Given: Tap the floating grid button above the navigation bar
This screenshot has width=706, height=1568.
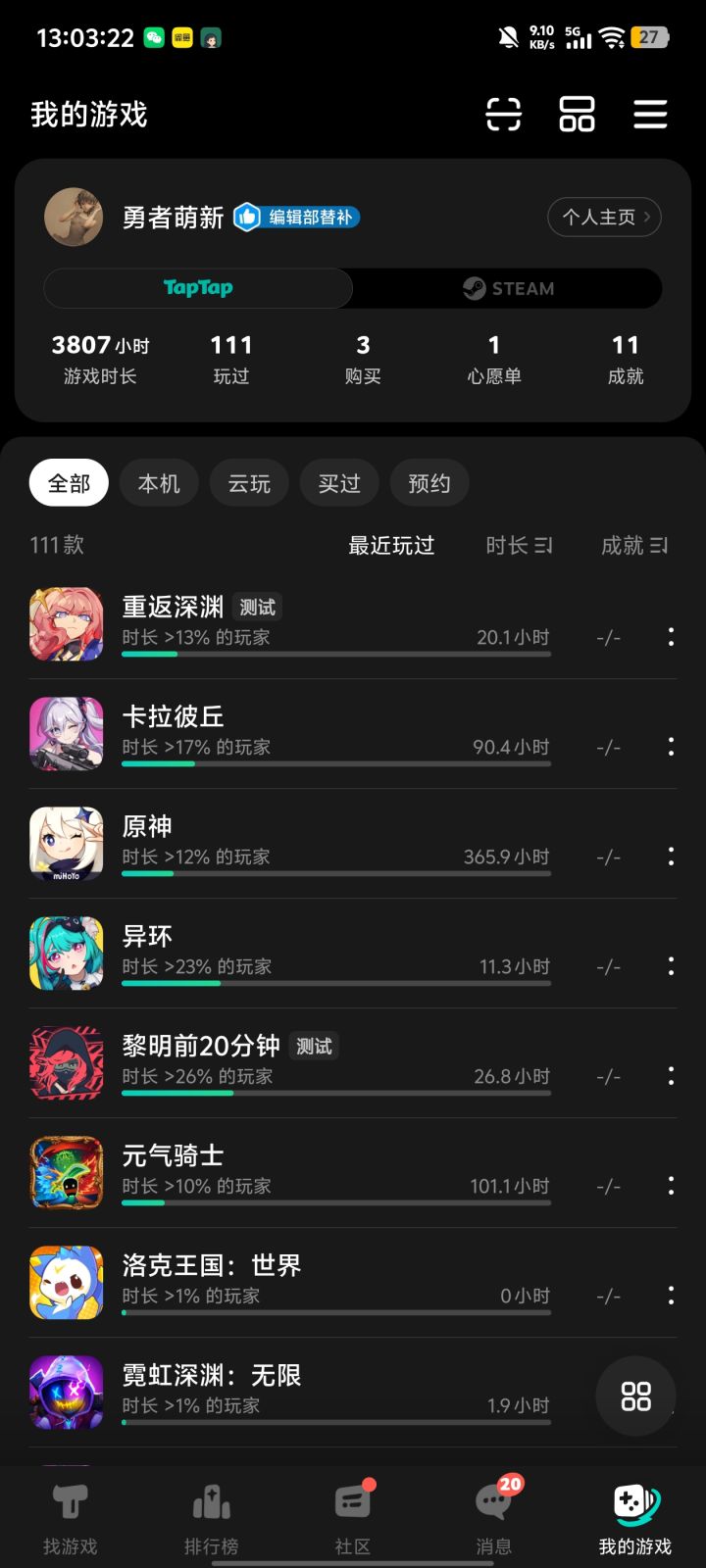Looking at the screenshot, I should pyautogui.click(x=635, y=1396).
